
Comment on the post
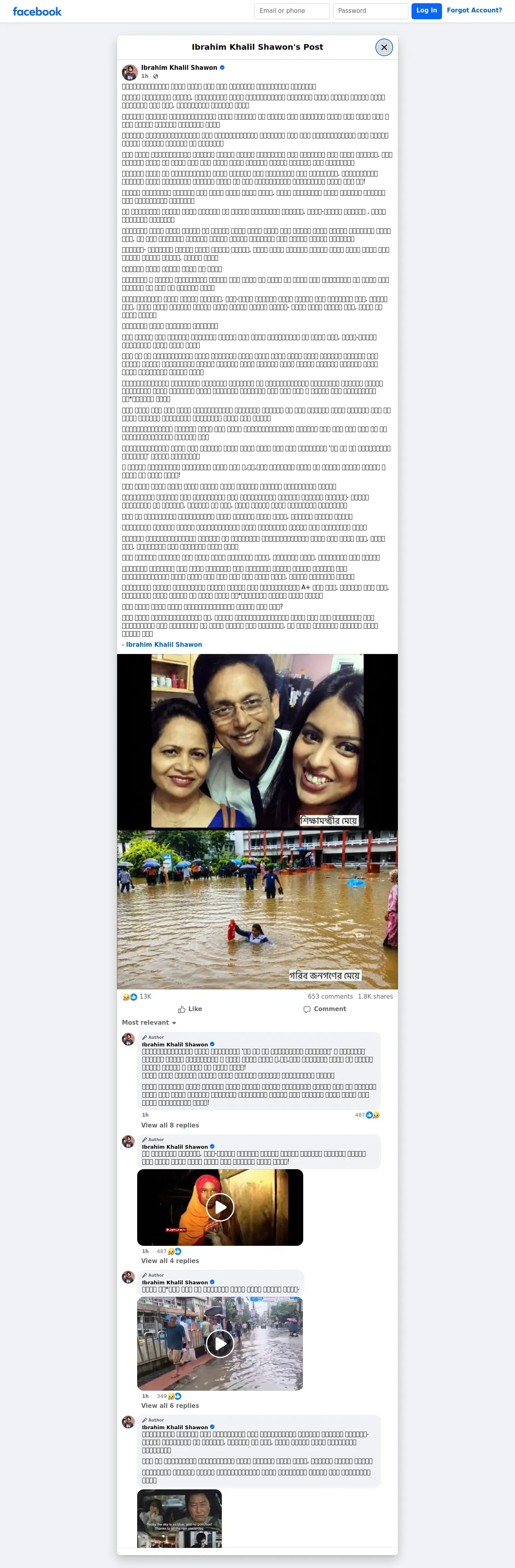(x=324, y=1009)
